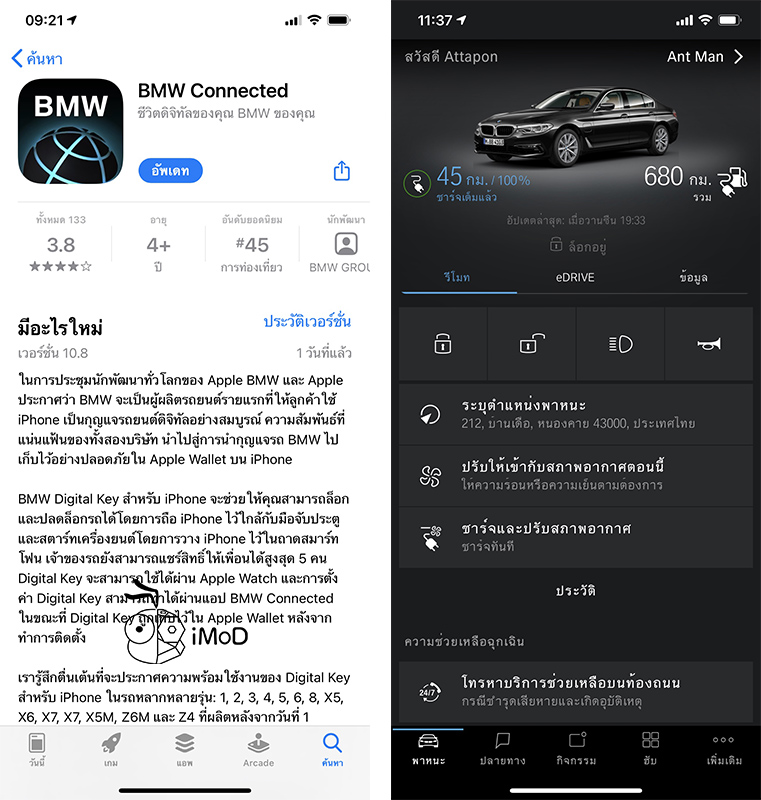Image resolution: width=761 pixels, height=800 pixels.
Task: Open ปรับให้เข้ากับสภาพอากาศตอนนี้ climate option
Action: point(575,475)
